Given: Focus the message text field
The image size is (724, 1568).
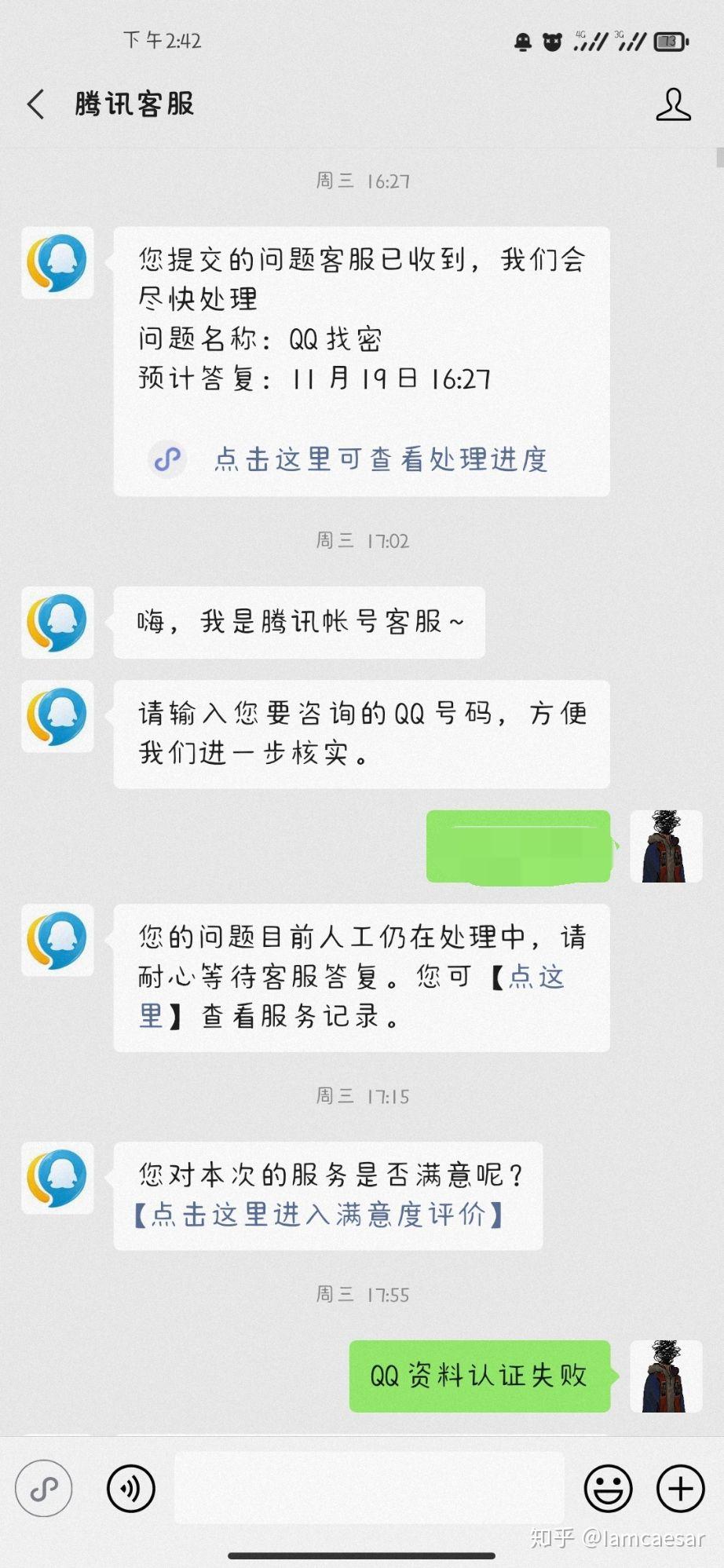Looking at the screenshot, I should (x=369, y=1487).
